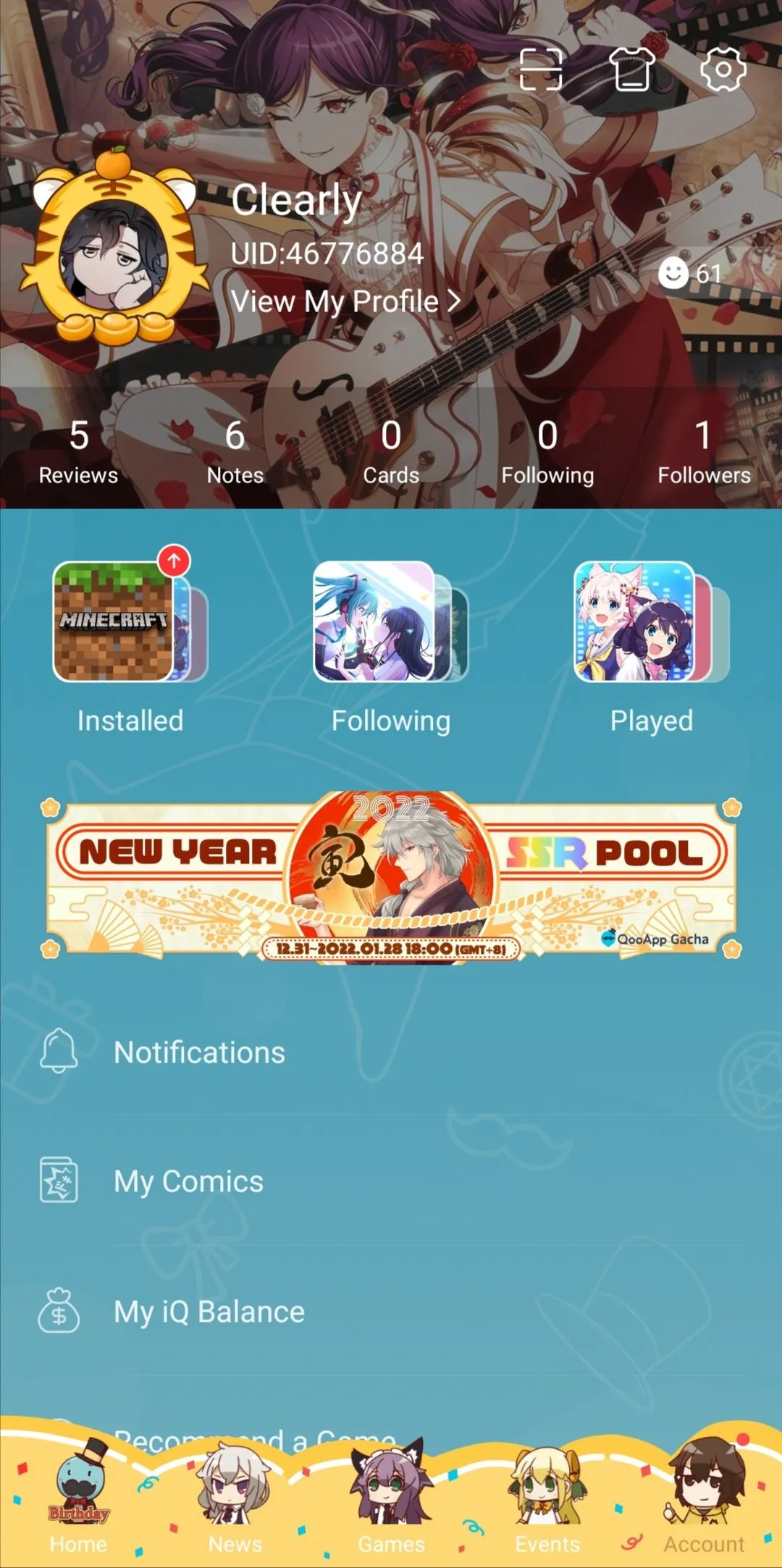The height and width of the screenshot is (1568, 782).
Task: Open the settings gear
Action: [x=723, y=70]
